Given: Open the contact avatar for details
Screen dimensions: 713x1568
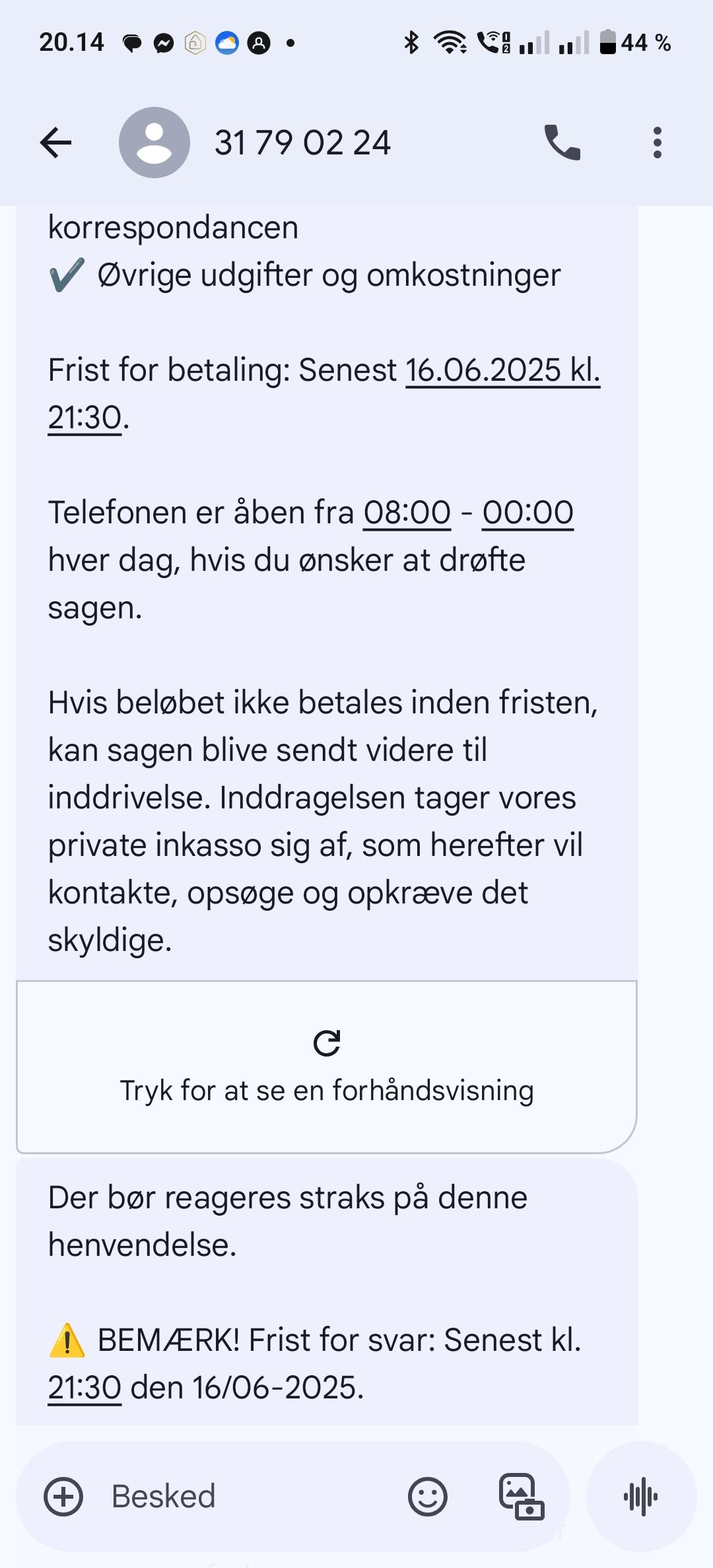Looking at the screenshot, I should [x=154, y=143].
